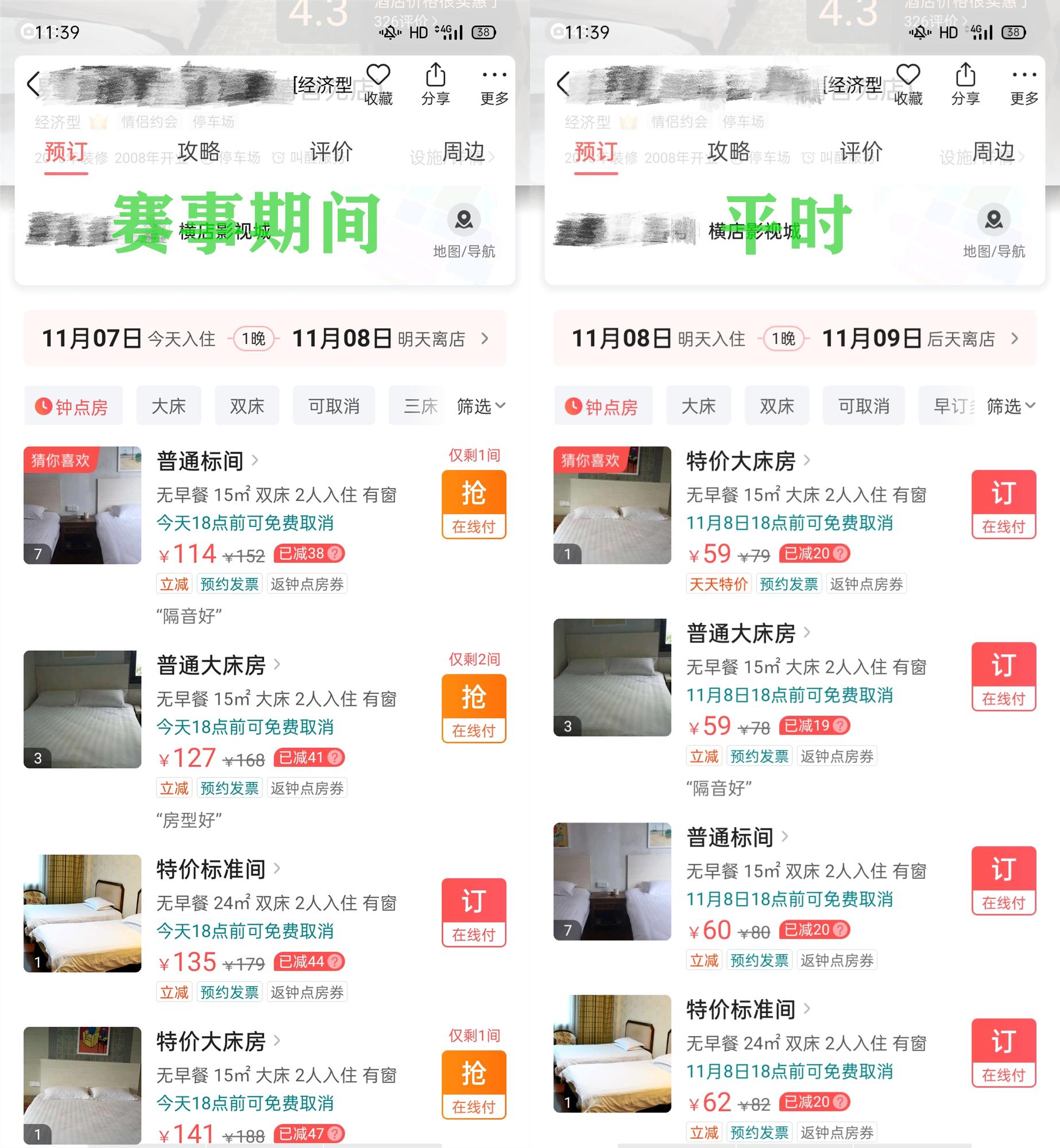This screenshot has width=1060, height=1148.
Task: Toggle the 大床 room filter
Action: 169,406
